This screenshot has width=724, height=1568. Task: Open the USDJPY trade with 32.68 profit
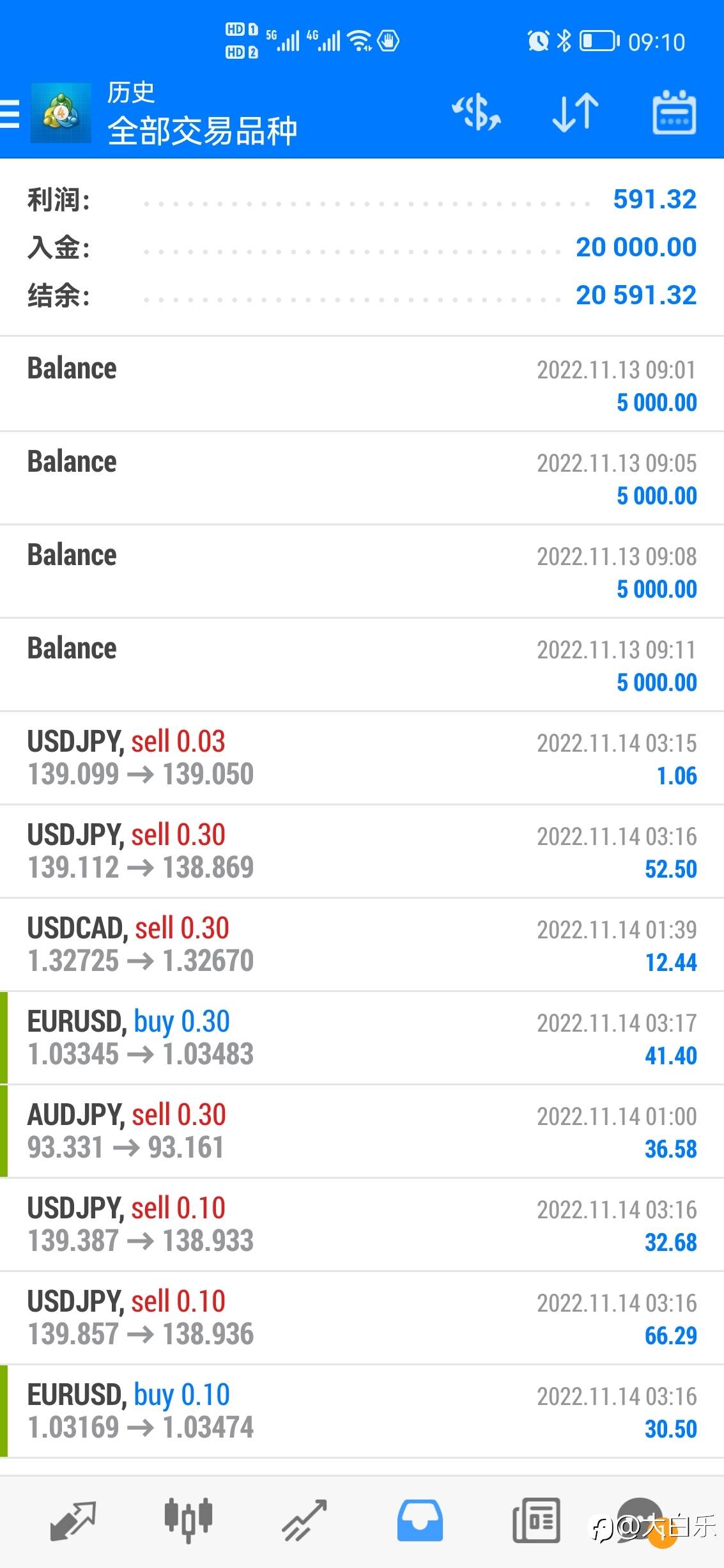(x=362, y=1225)
